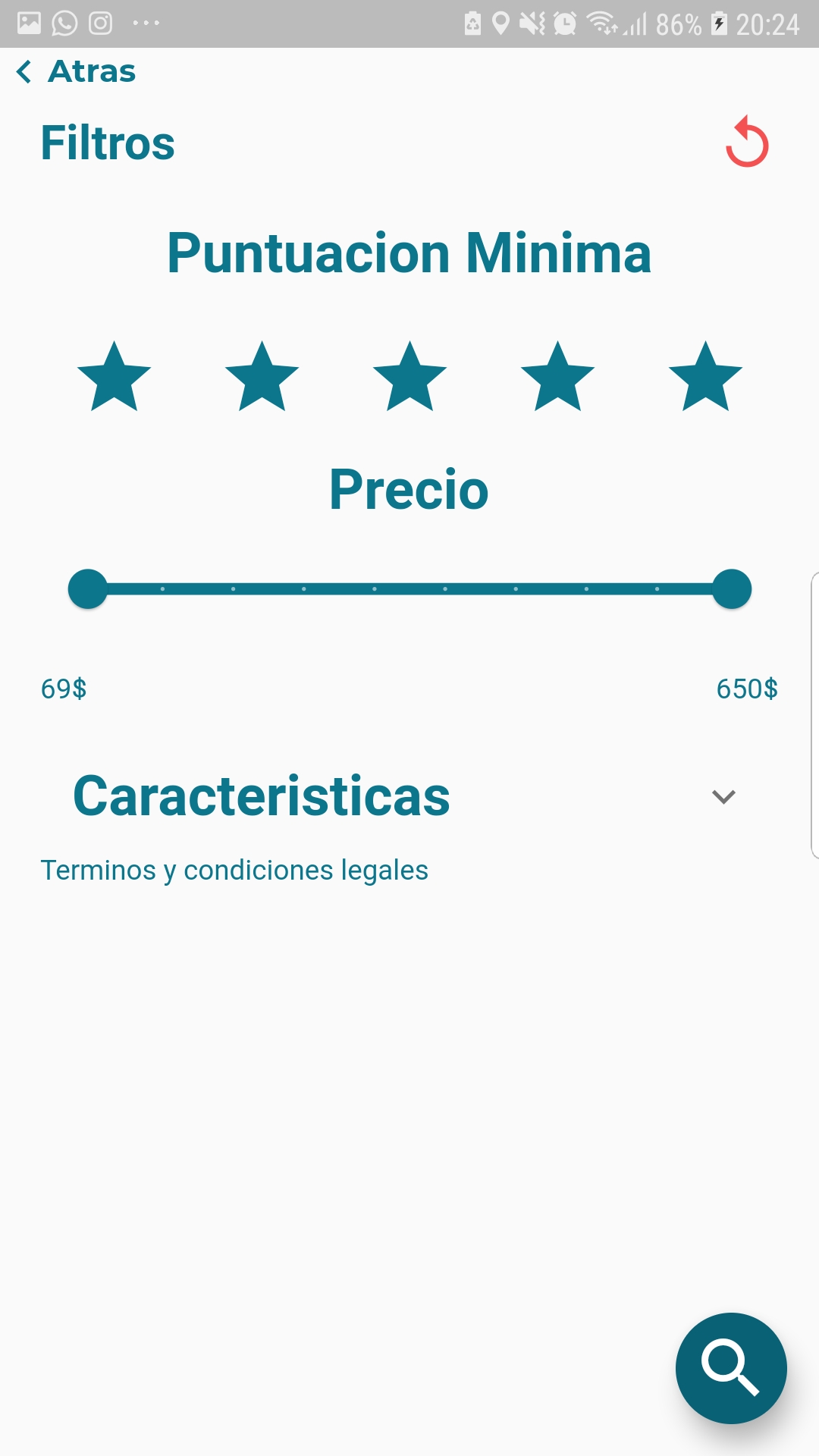Go back with the Atras button

76,72
